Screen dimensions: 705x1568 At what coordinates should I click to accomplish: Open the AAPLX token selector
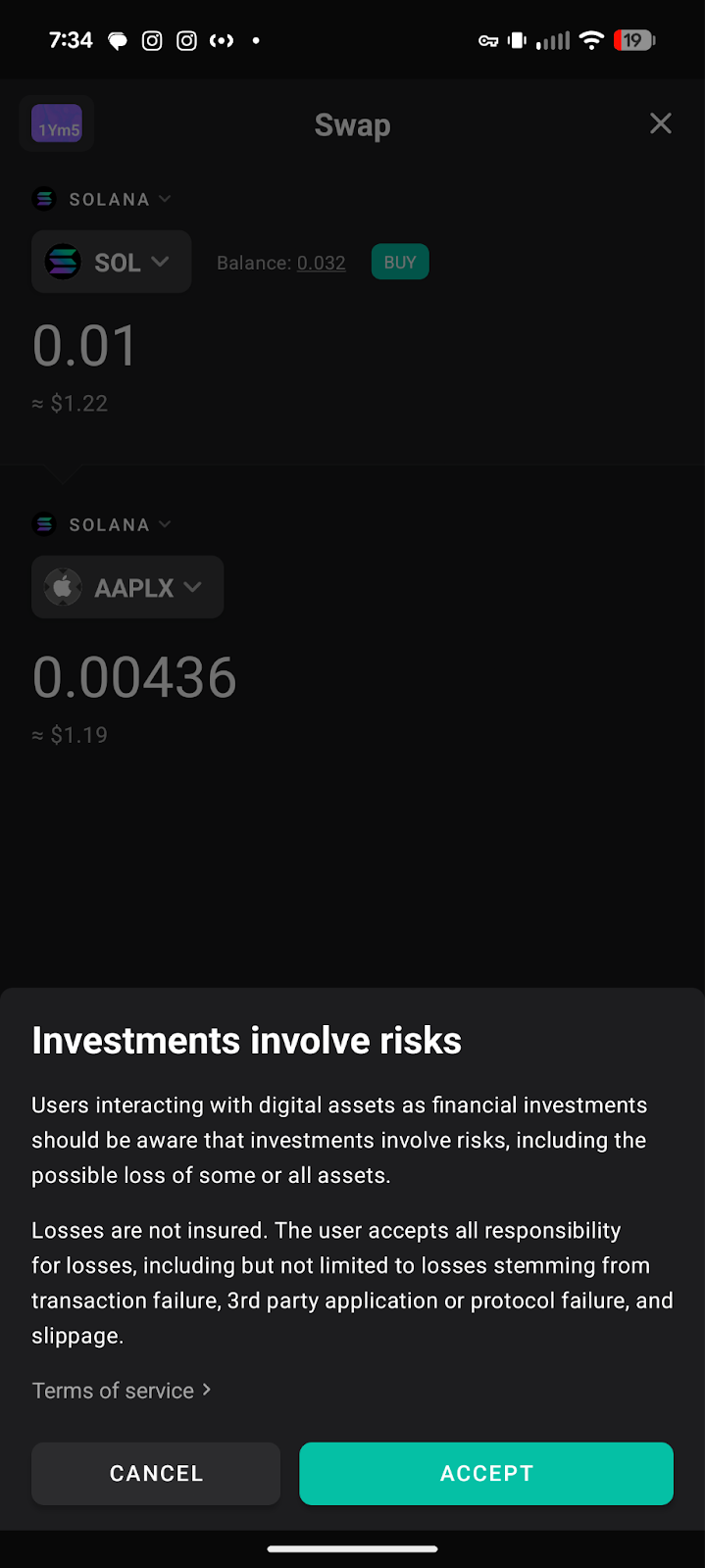tap(127, 587)
